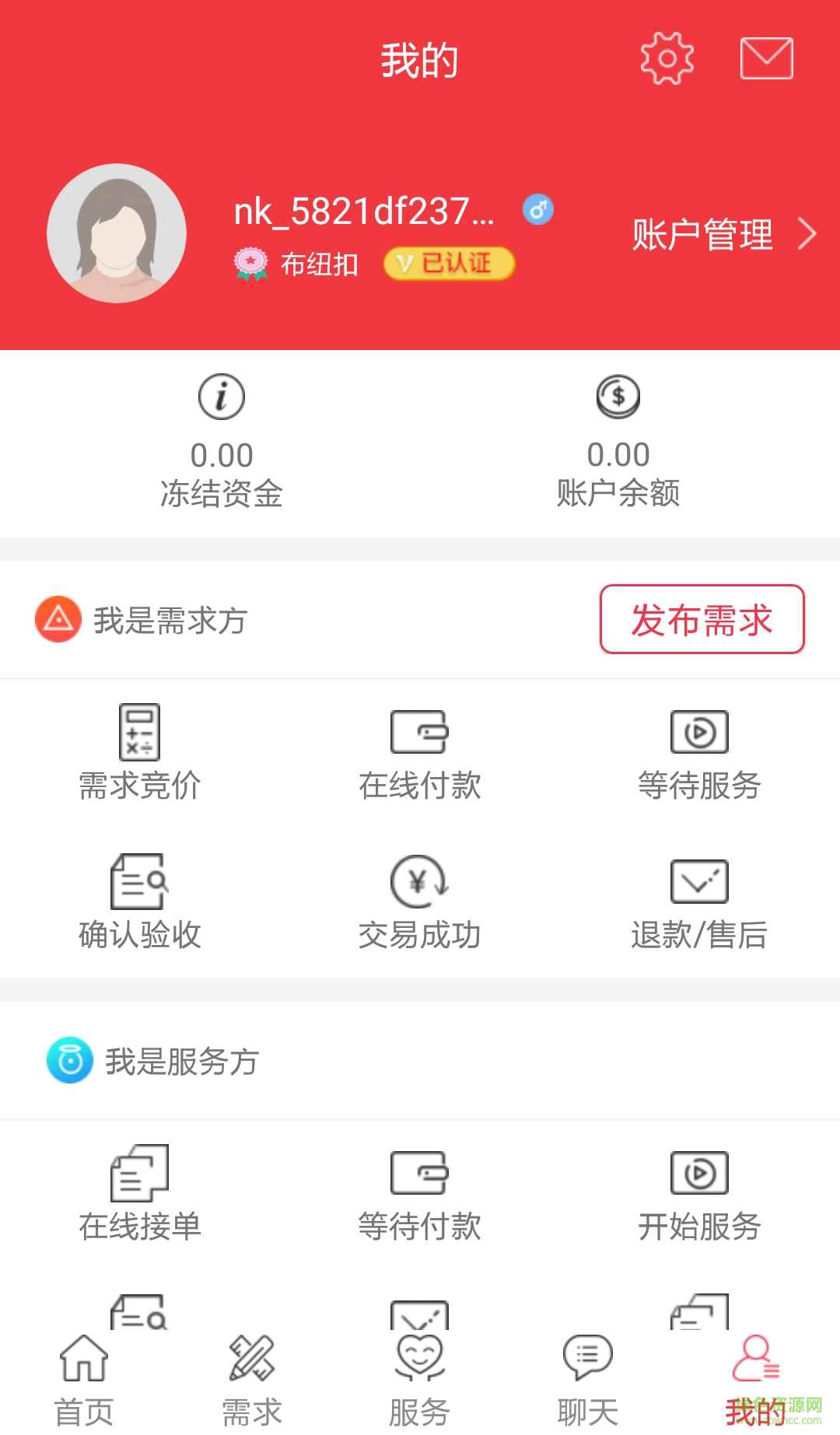The width and height of the screenshot is (840, 1435).
Task: Tap the 已认证 verification badge
Action: (x=448, y=264)
